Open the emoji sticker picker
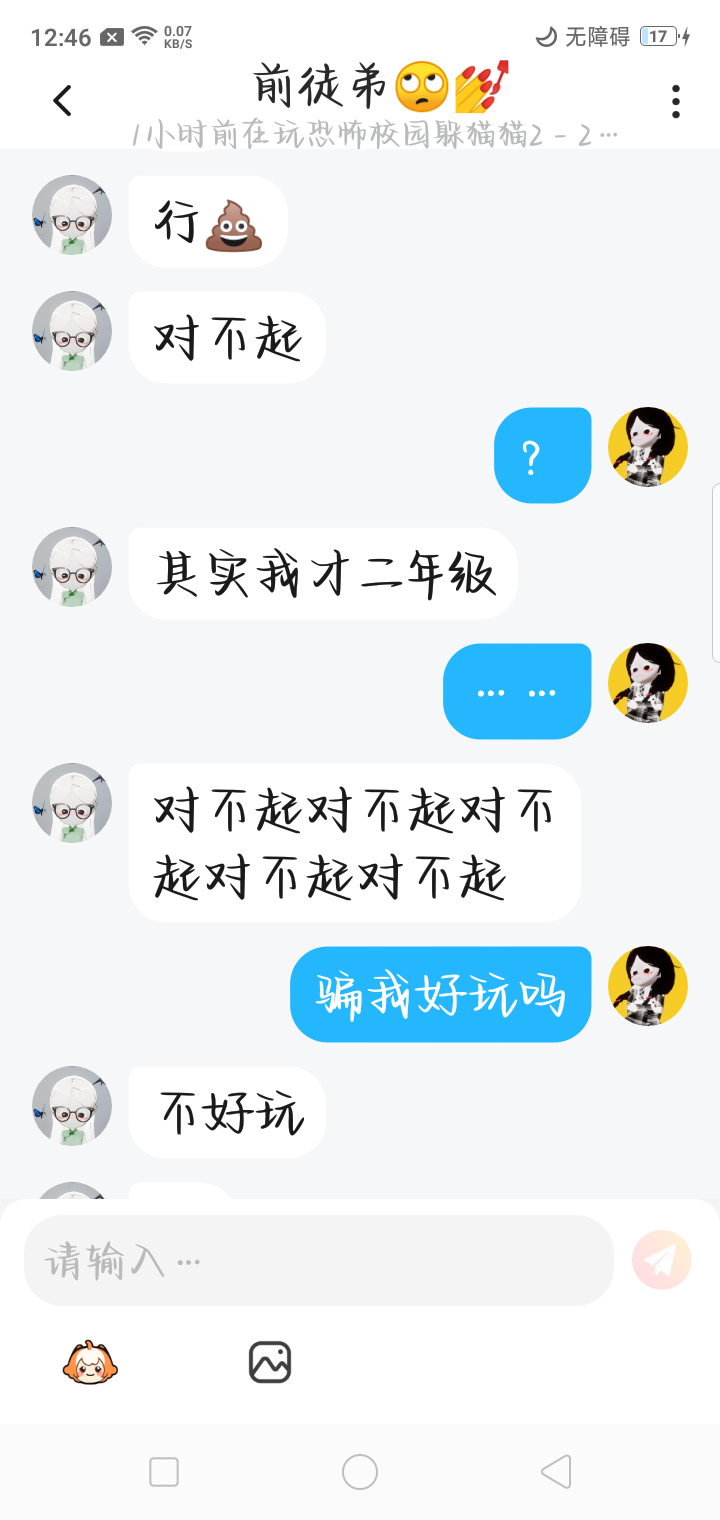Viewport: 720px width, 1520px height. [90, 1362]
